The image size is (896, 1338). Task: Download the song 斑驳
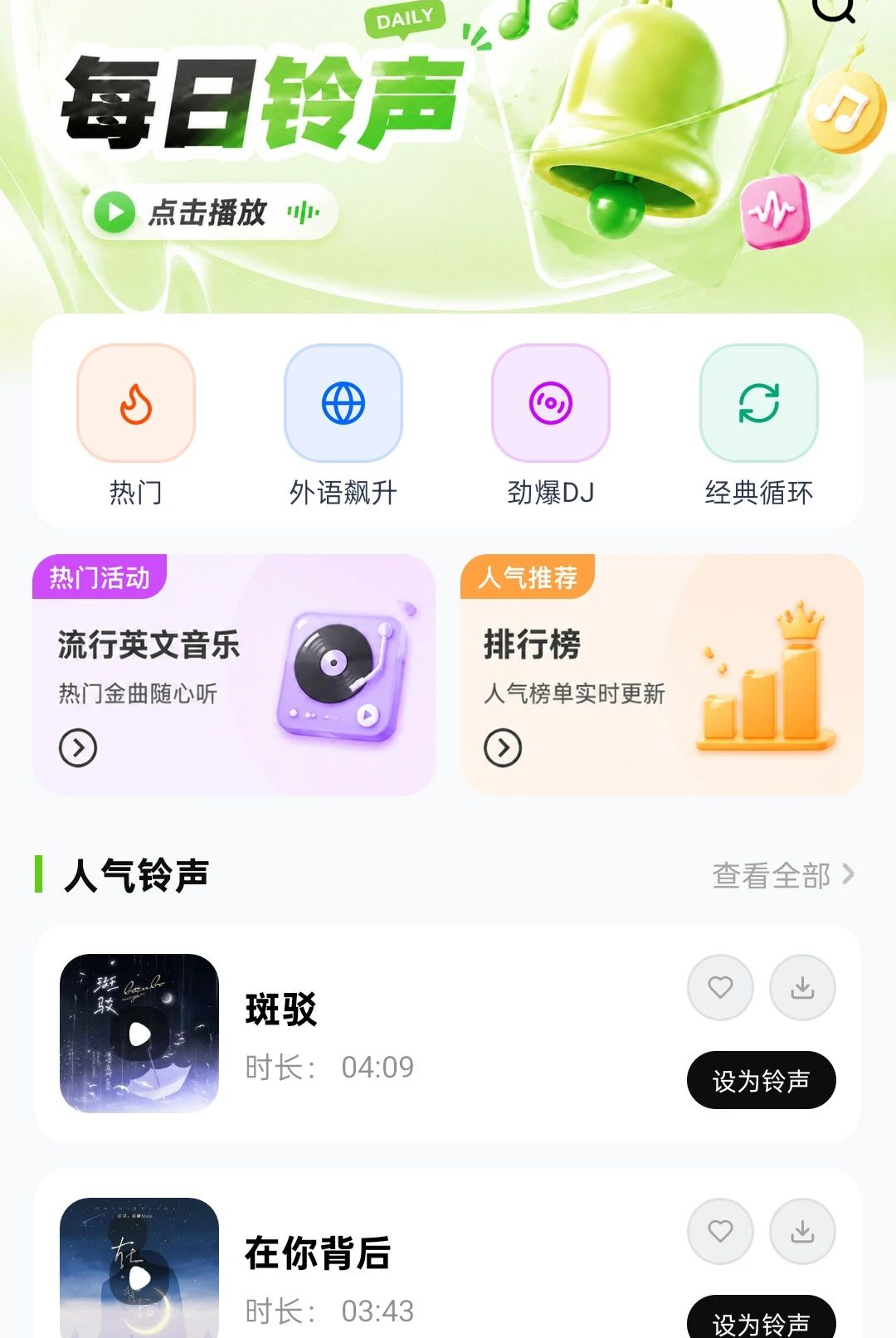point(802,987)
